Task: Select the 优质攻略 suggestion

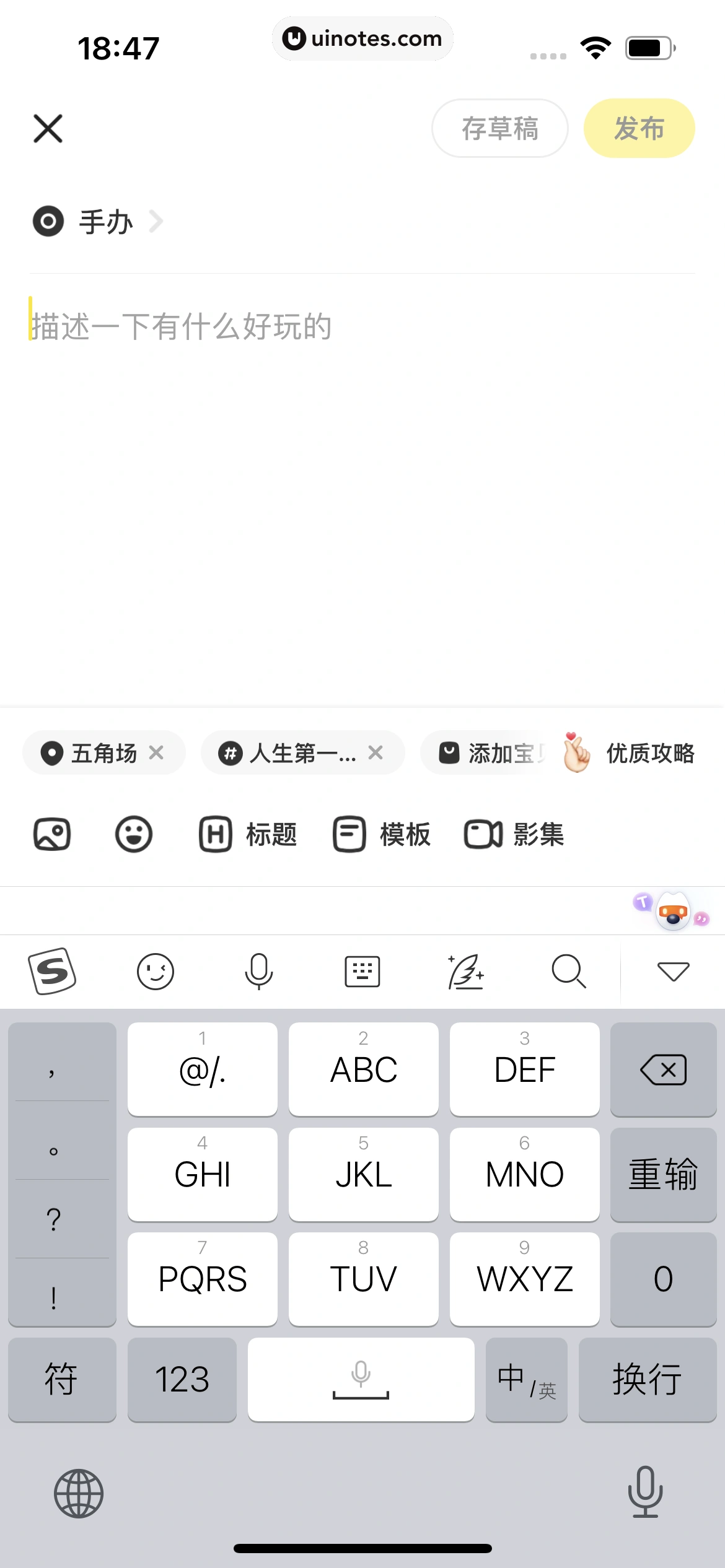Action: (x=650, y=754)
